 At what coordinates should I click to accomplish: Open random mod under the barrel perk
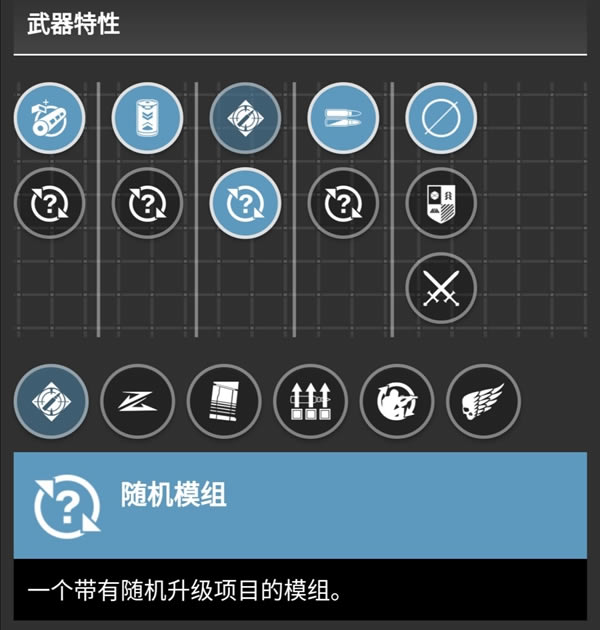click(x=50, y=204)
